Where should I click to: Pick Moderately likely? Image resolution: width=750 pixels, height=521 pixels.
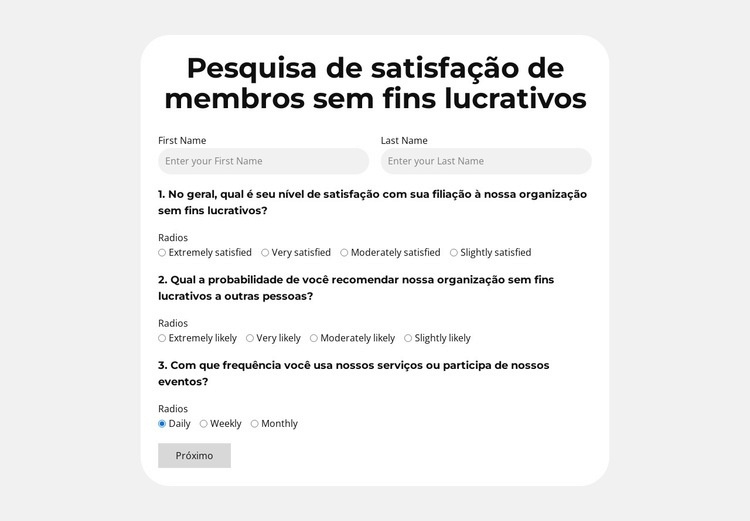pos(314,338)
